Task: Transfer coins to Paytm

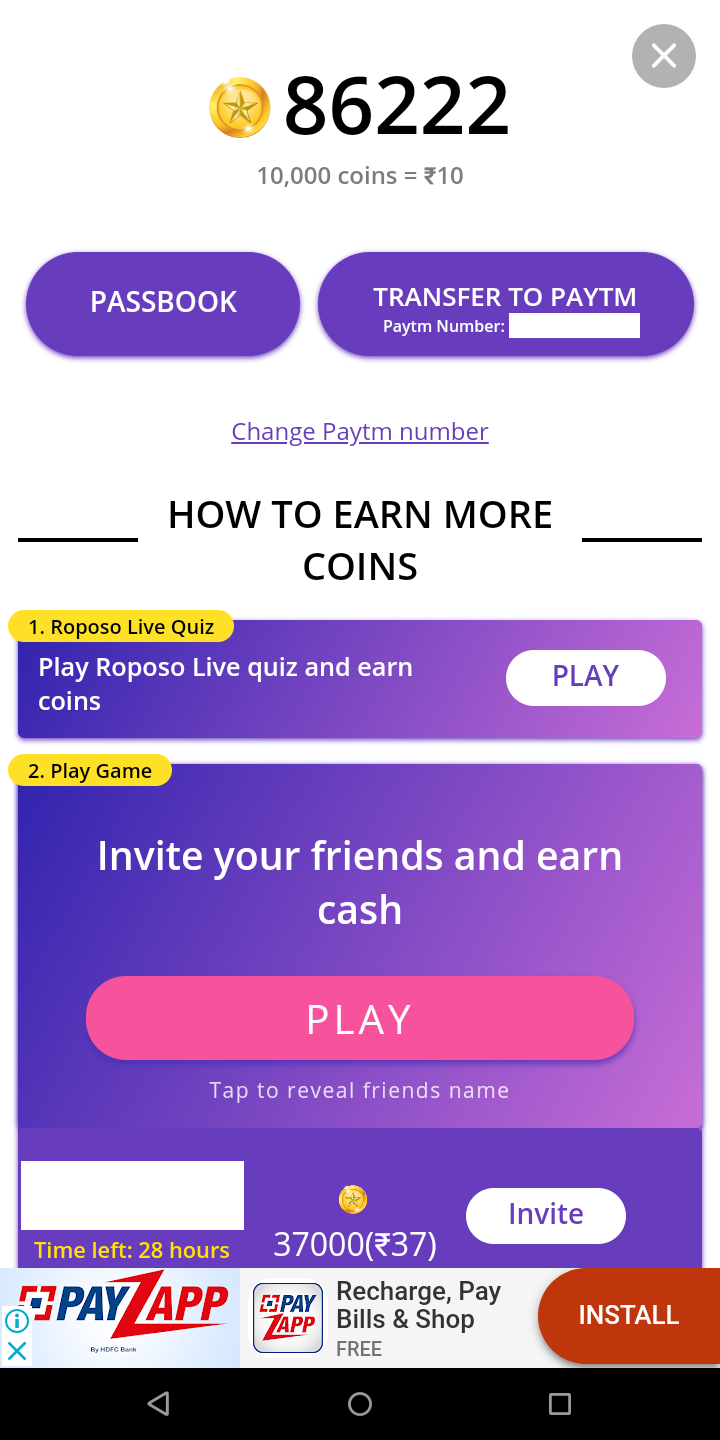Action: [505, 304]
